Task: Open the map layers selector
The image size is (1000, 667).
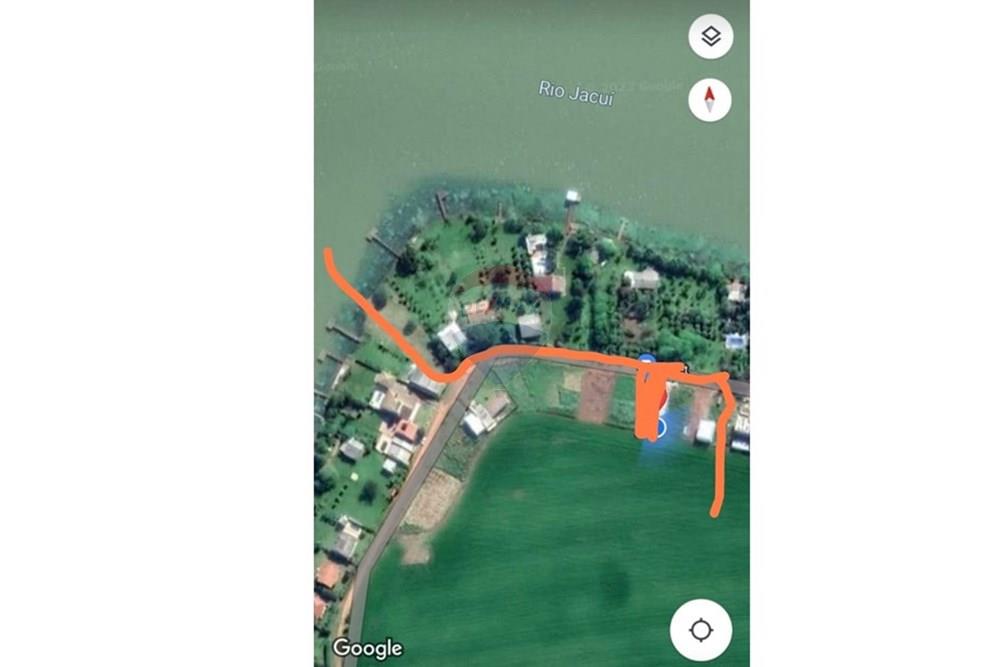Action: [710, 37]
